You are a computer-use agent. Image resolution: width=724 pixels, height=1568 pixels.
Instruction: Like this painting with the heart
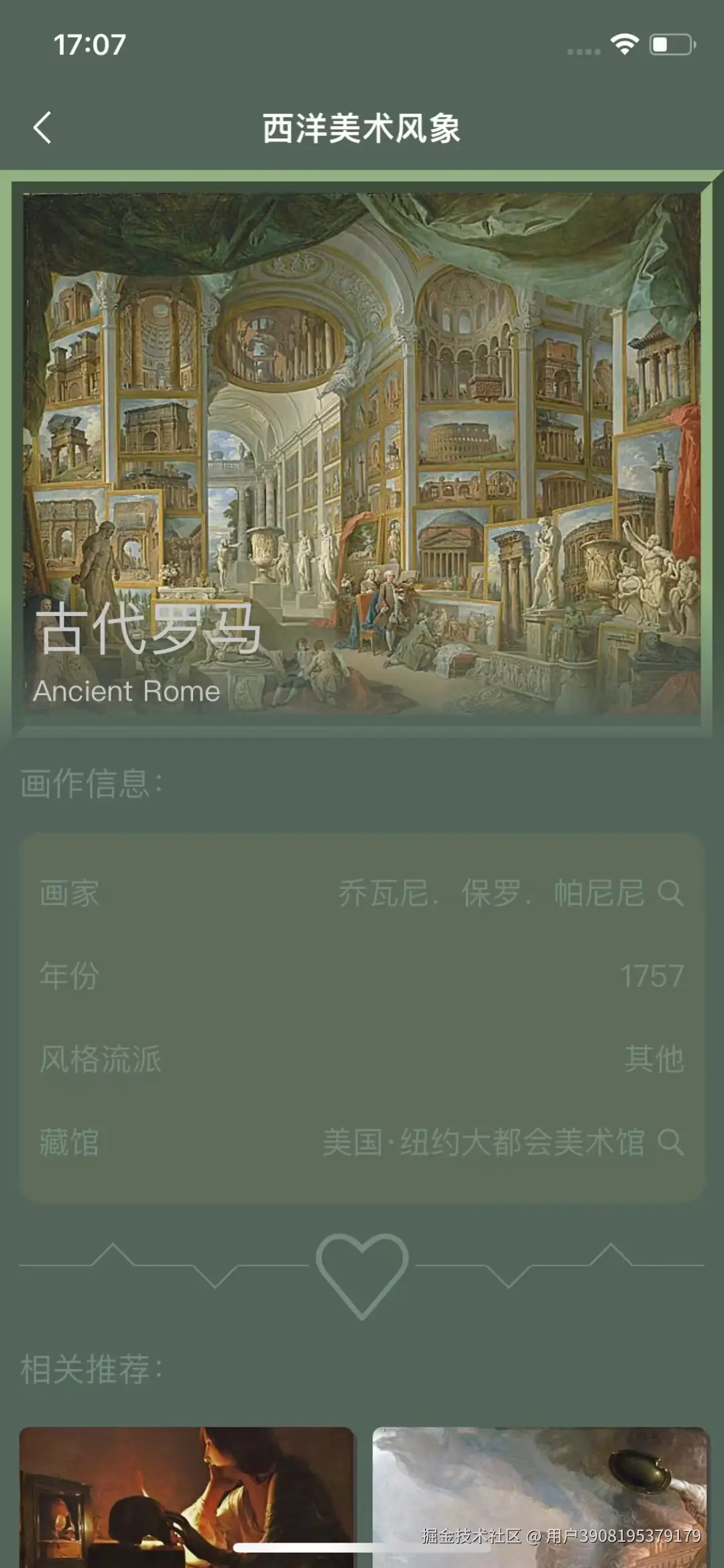pos(362,1274)
